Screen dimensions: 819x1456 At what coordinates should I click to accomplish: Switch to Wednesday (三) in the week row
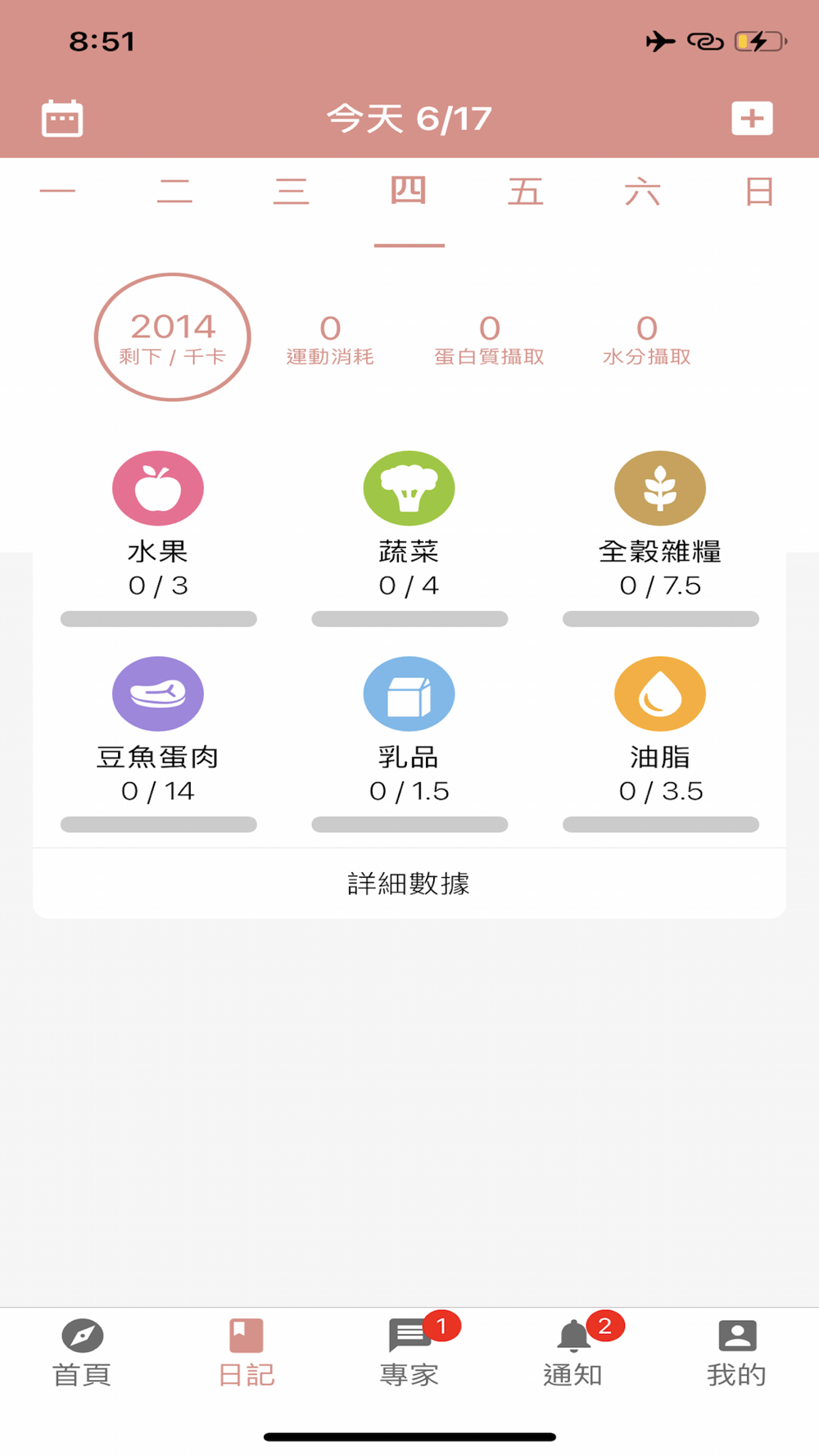[x=292, y=192]
